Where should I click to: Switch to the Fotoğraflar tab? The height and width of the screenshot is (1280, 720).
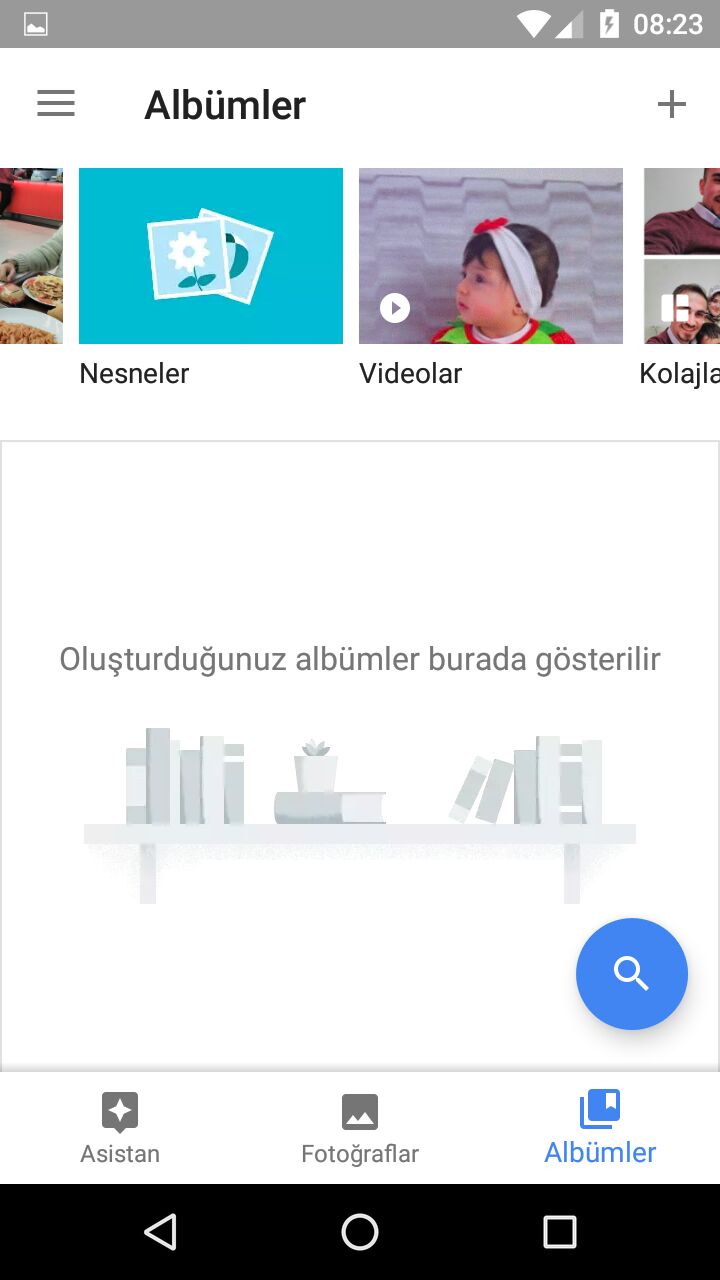[360, 1128]
